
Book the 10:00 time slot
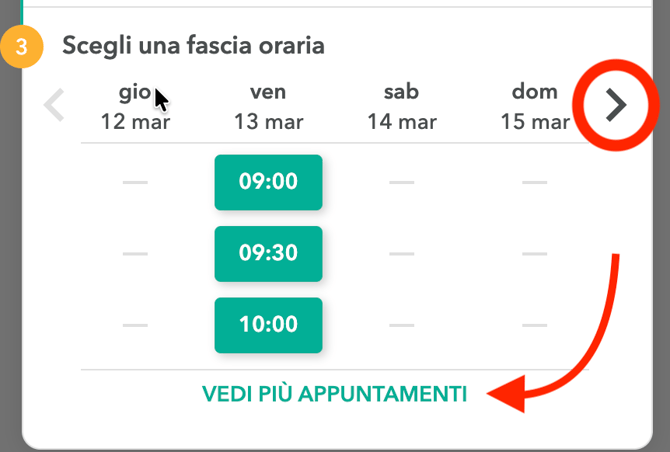pyautogui.click(x=268, y=325)
